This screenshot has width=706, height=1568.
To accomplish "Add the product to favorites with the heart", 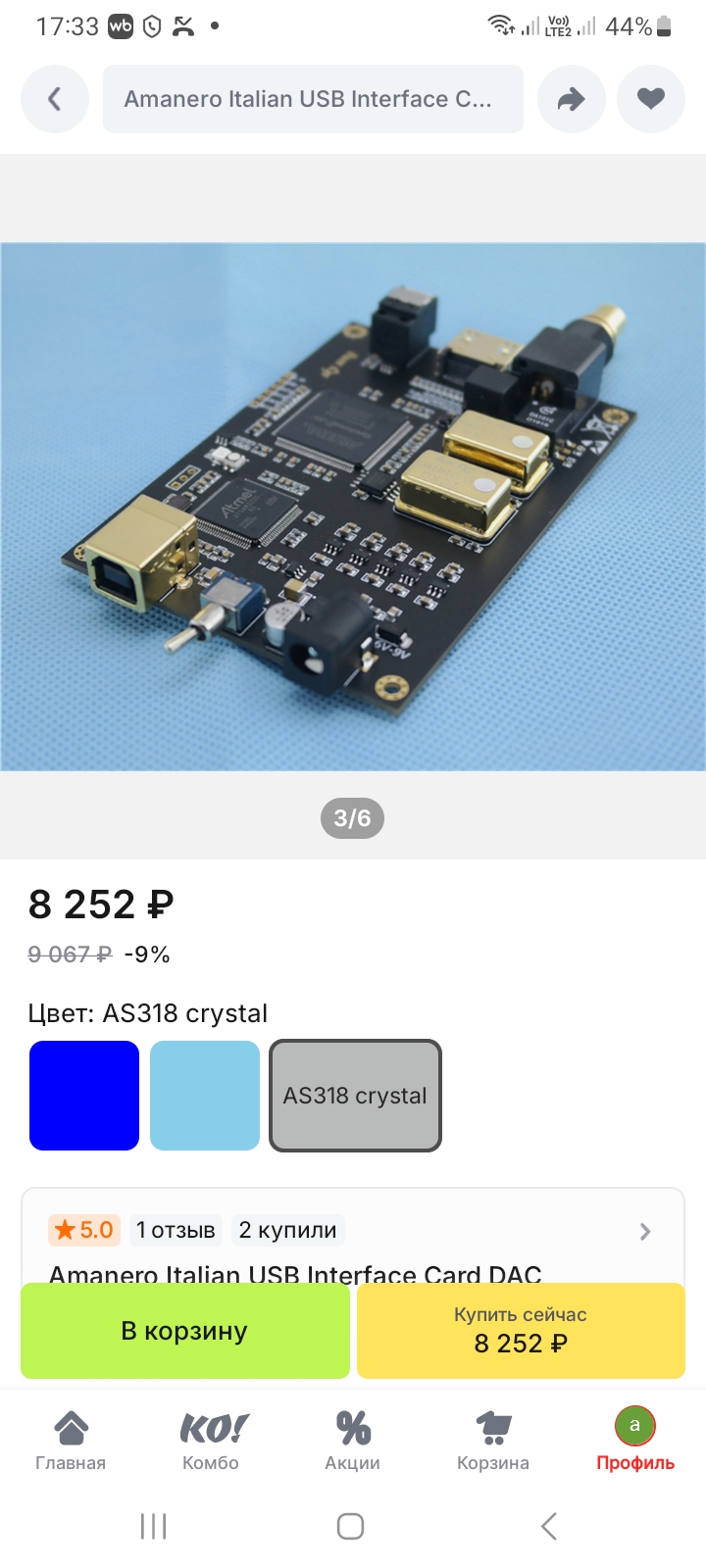I will point(651,99).
